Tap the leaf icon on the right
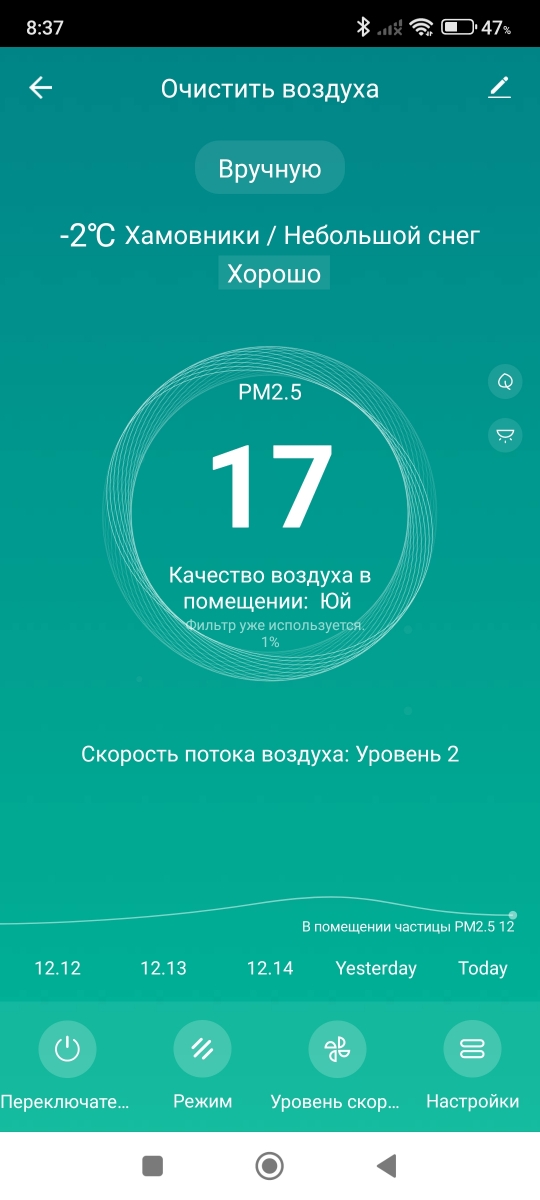540x1200 pixels. 505,381
